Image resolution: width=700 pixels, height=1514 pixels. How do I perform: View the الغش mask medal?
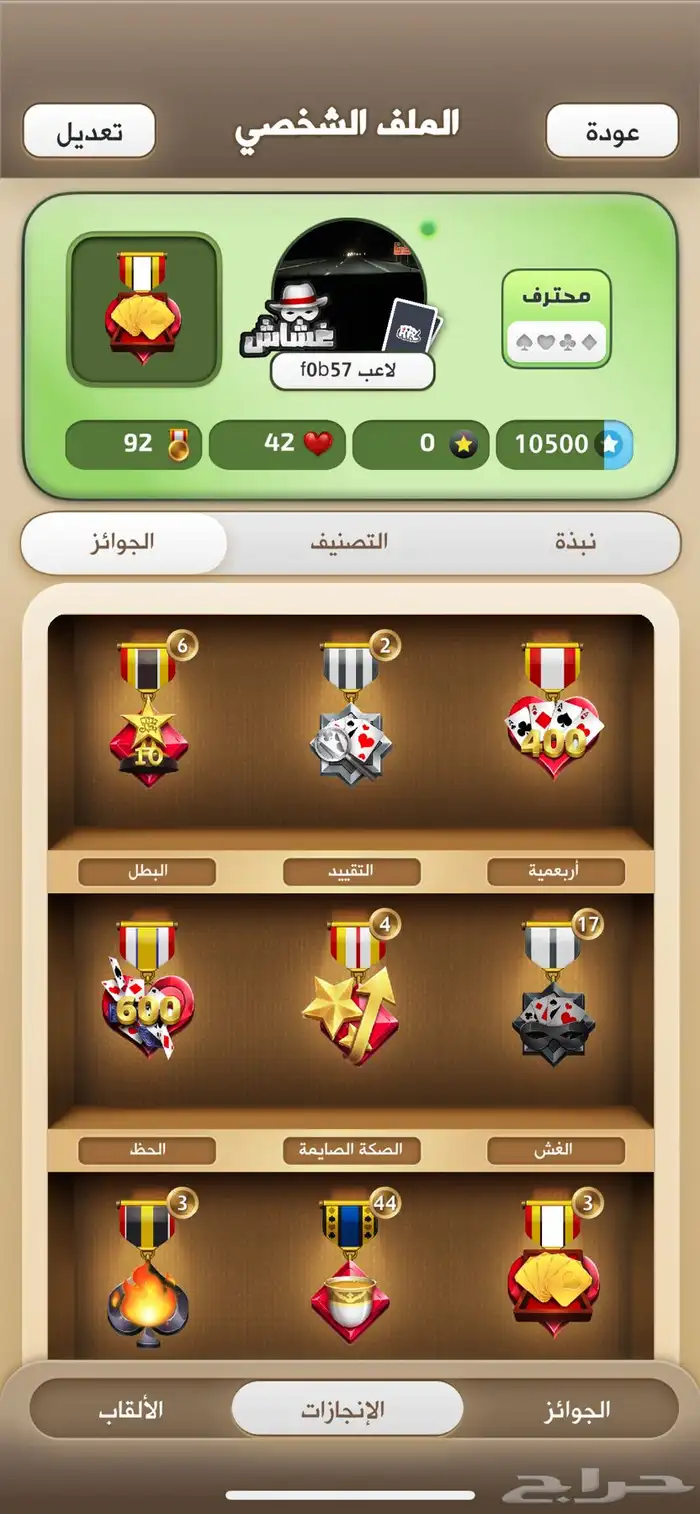[x=555, y=993]
